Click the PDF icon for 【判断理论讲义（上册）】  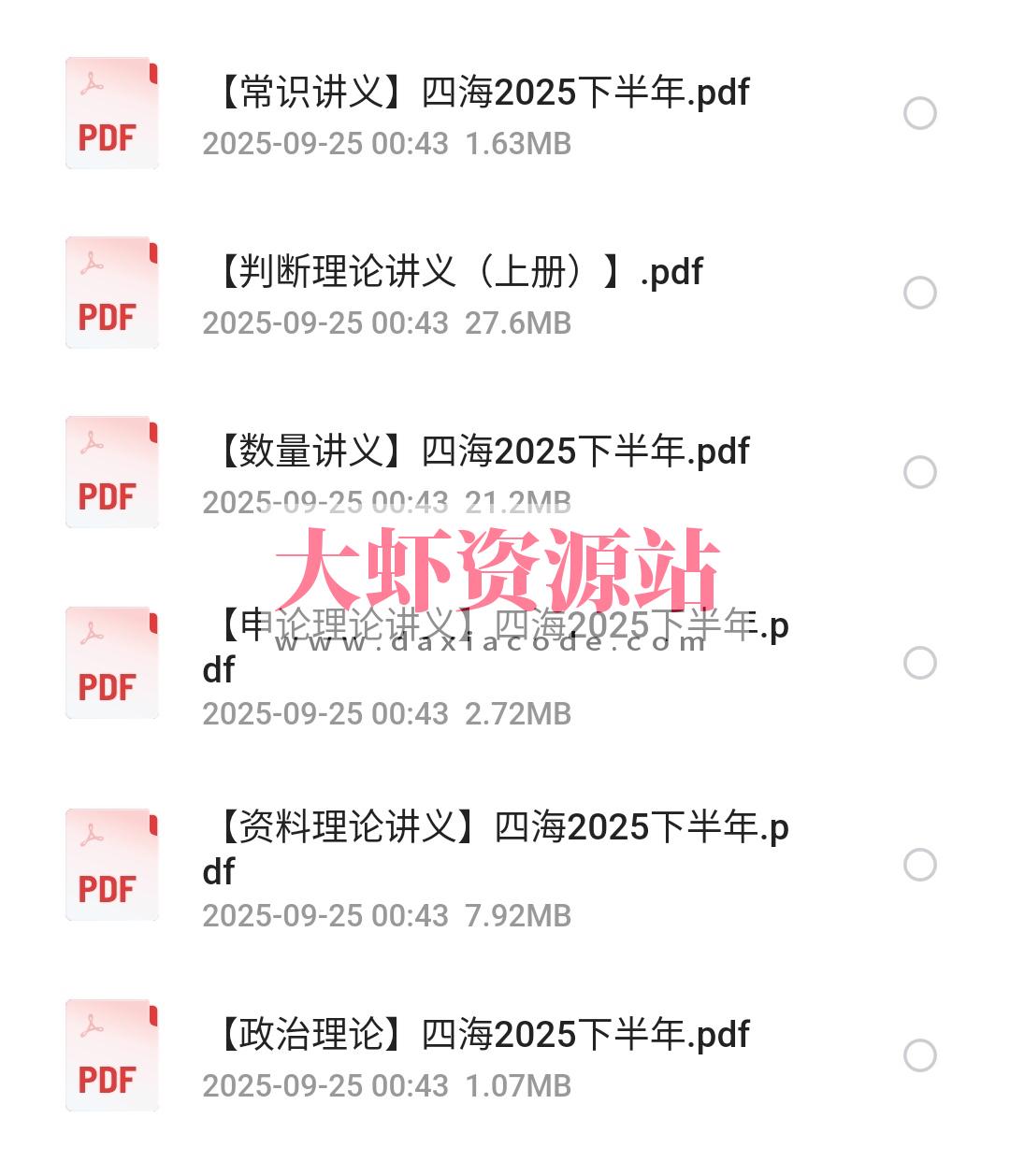click(x=111, y=292)
